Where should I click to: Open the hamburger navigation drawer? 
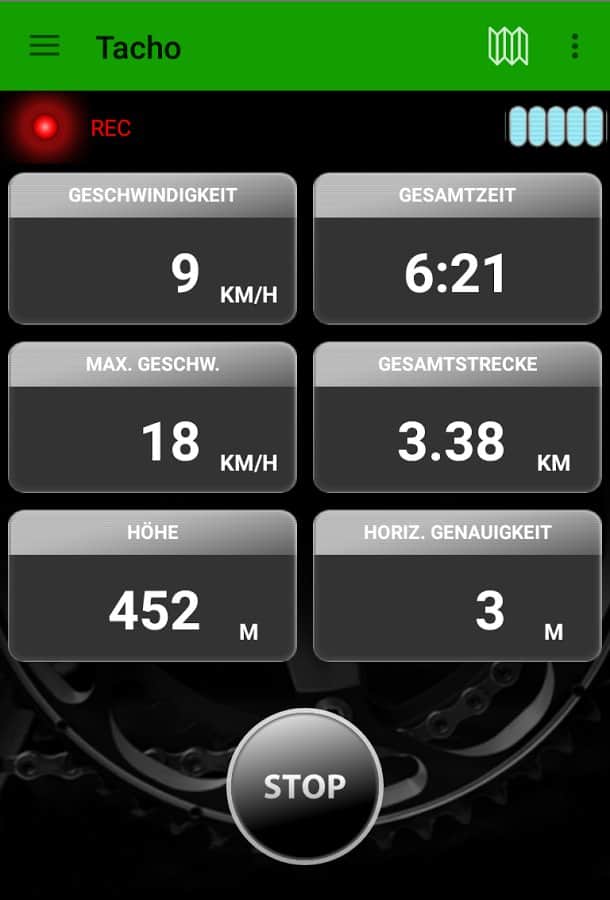coord(44,46)
